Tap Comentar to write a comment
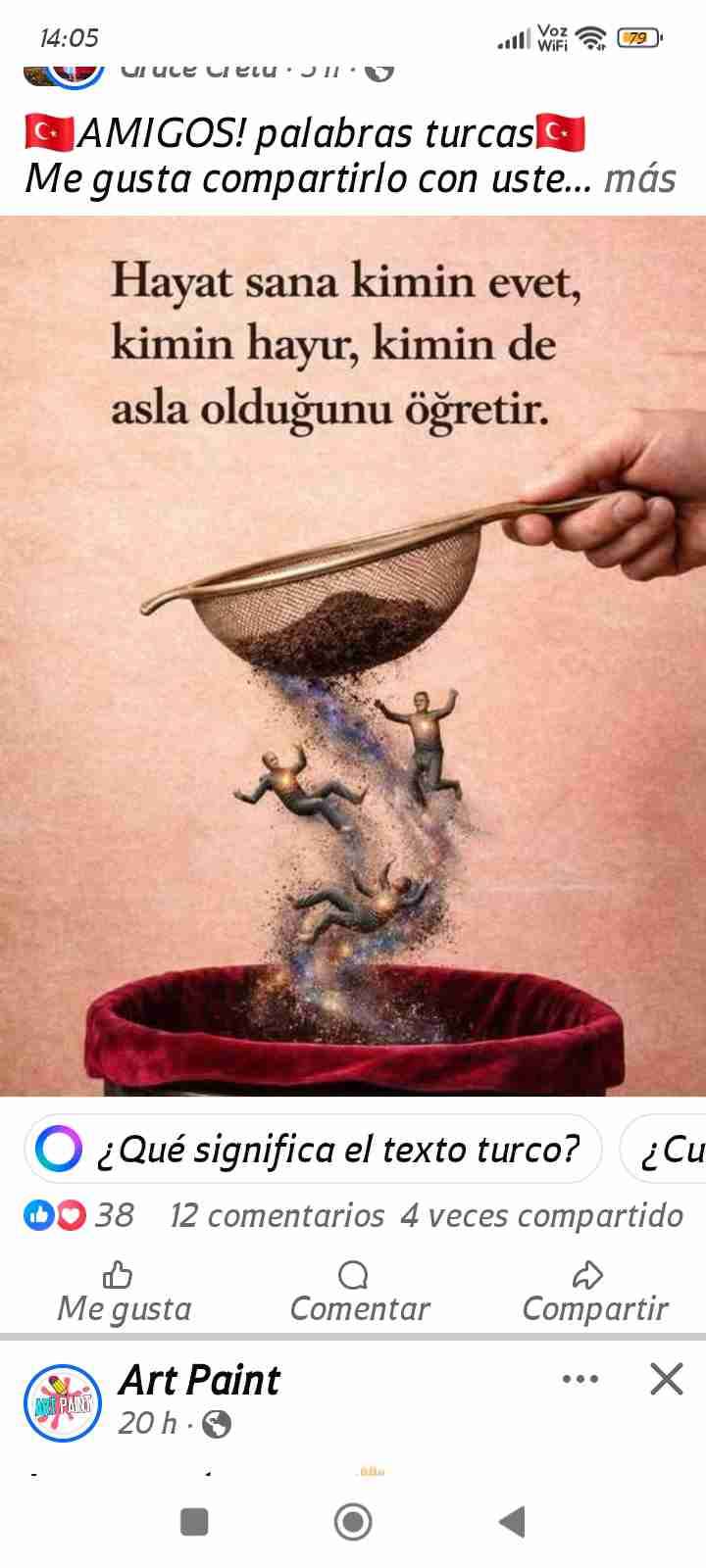Viewport: 706px width, 1568px height. (x=359, y=1293)
